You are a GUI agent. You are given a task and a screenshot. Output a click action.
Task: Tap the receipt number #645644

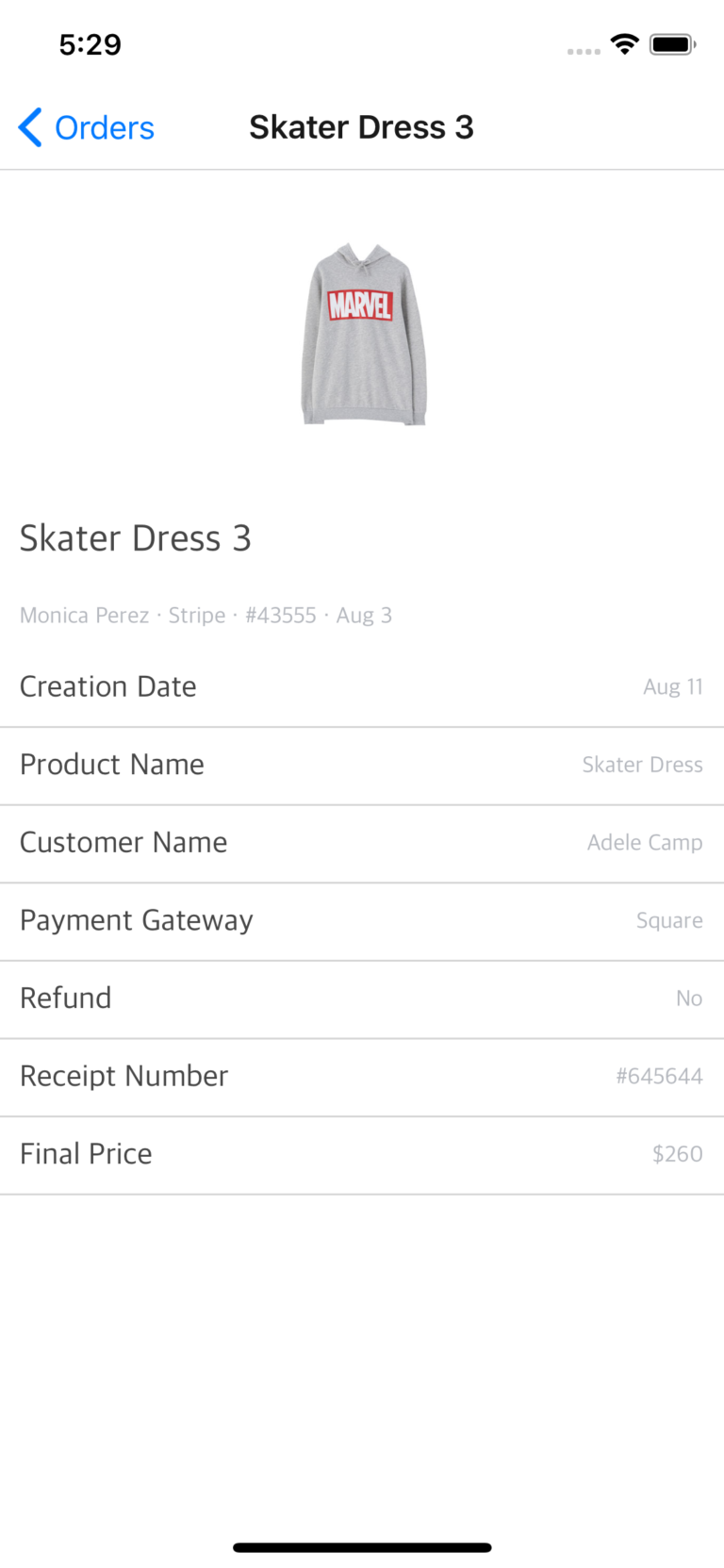[660, 1076]
